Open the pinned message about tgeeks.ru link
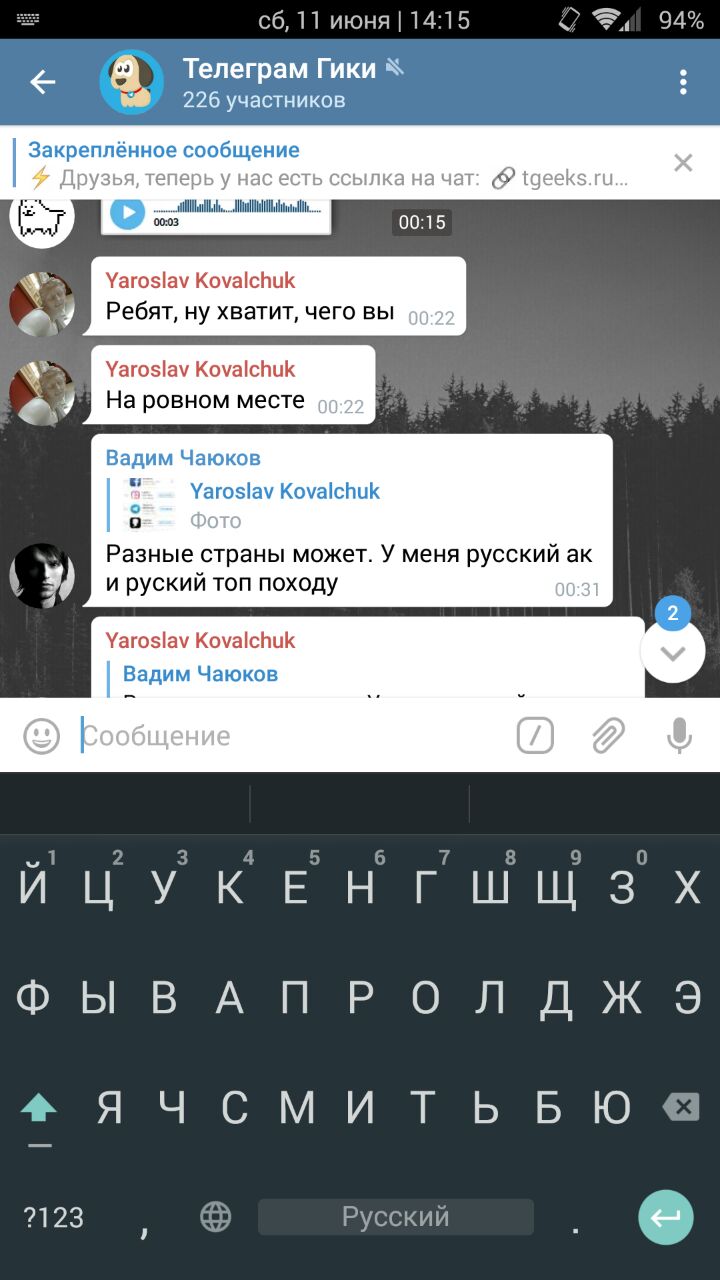720x1280 pixels. click(x=330, y=165)
